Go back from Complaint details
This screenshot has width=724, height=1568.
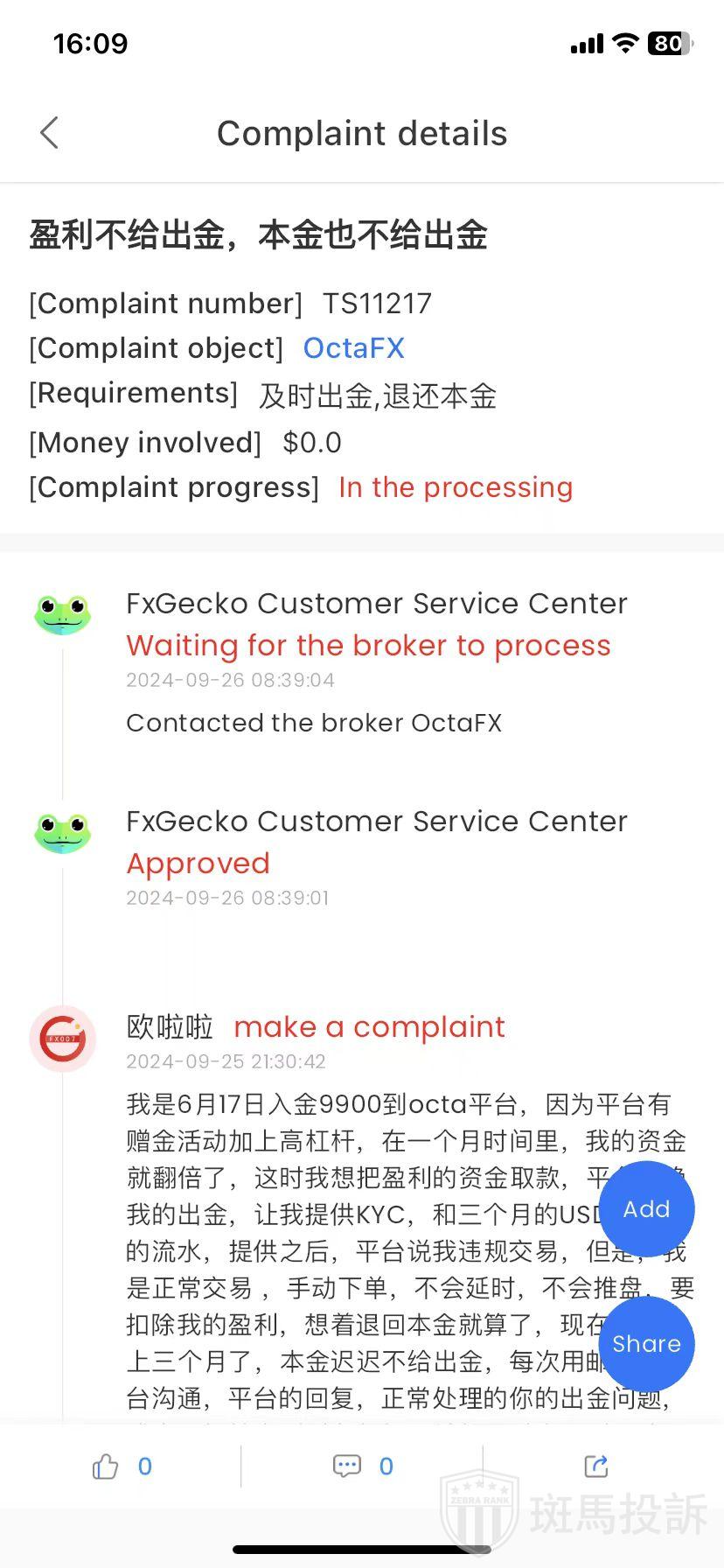(x=50, y=134)
